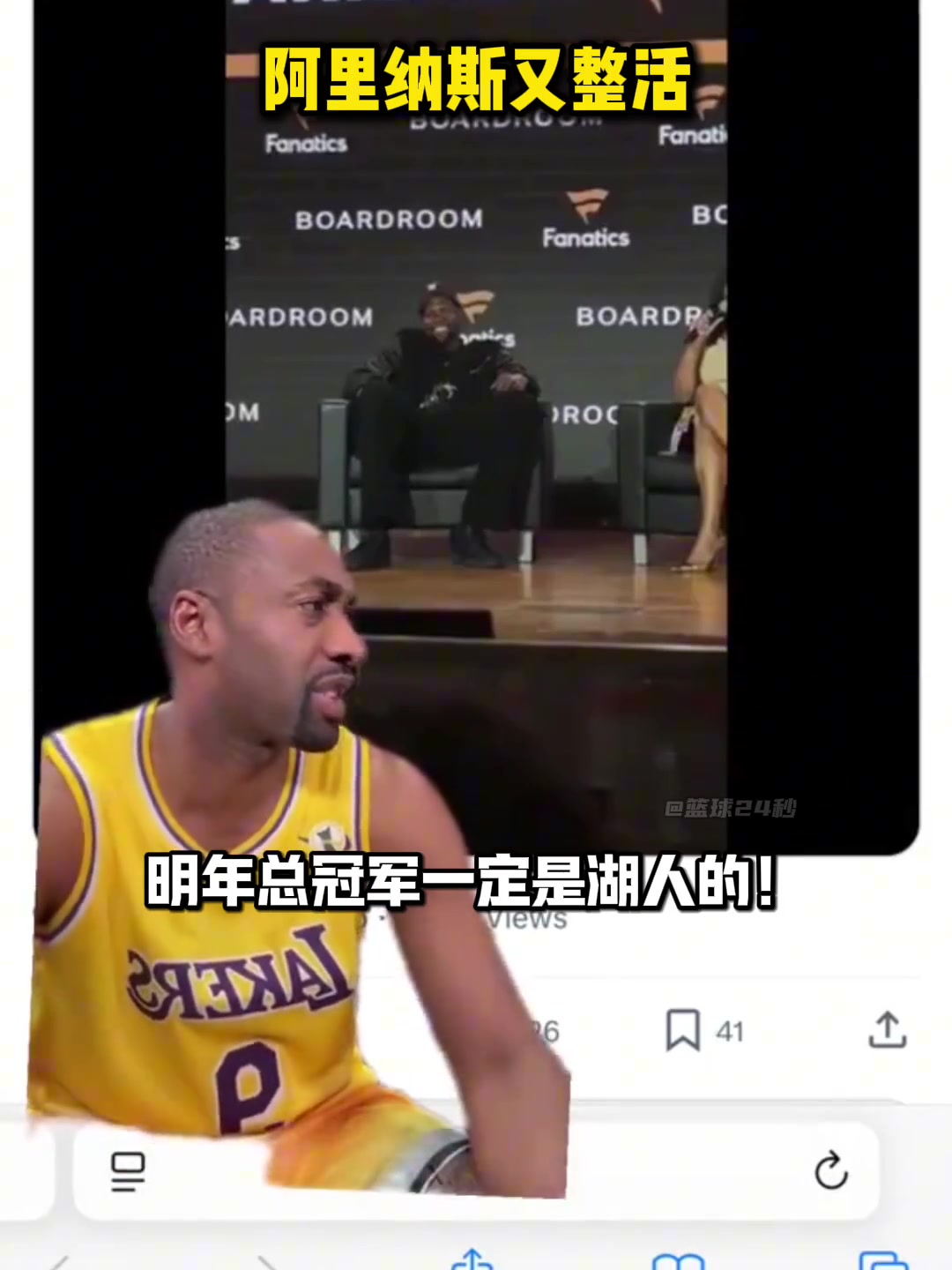Reload the page with the refresh icon
This screenshot has width=952, height=1270.
click(831, 1169)
